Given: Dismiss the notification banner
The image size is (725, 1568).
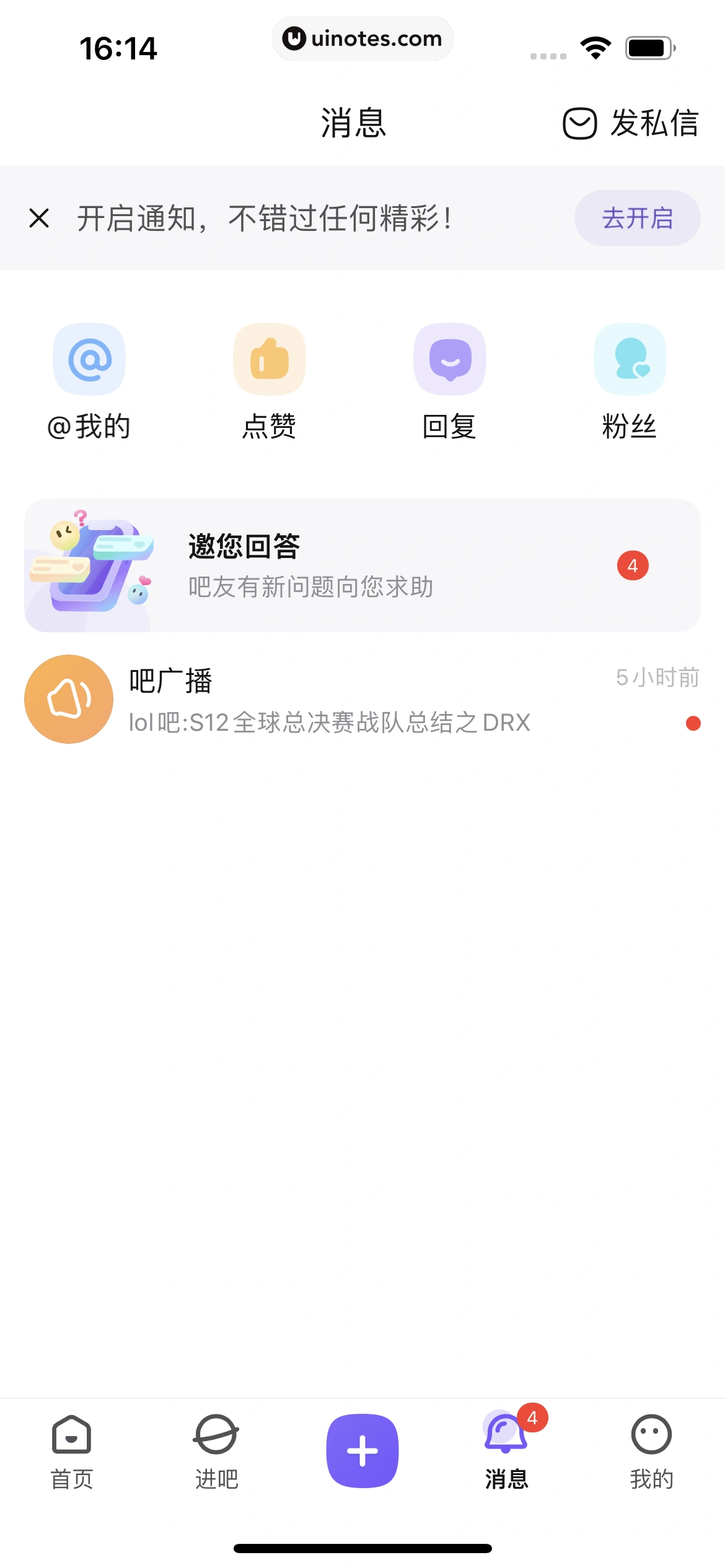Looking at the screenshot, I should [39, 218].
